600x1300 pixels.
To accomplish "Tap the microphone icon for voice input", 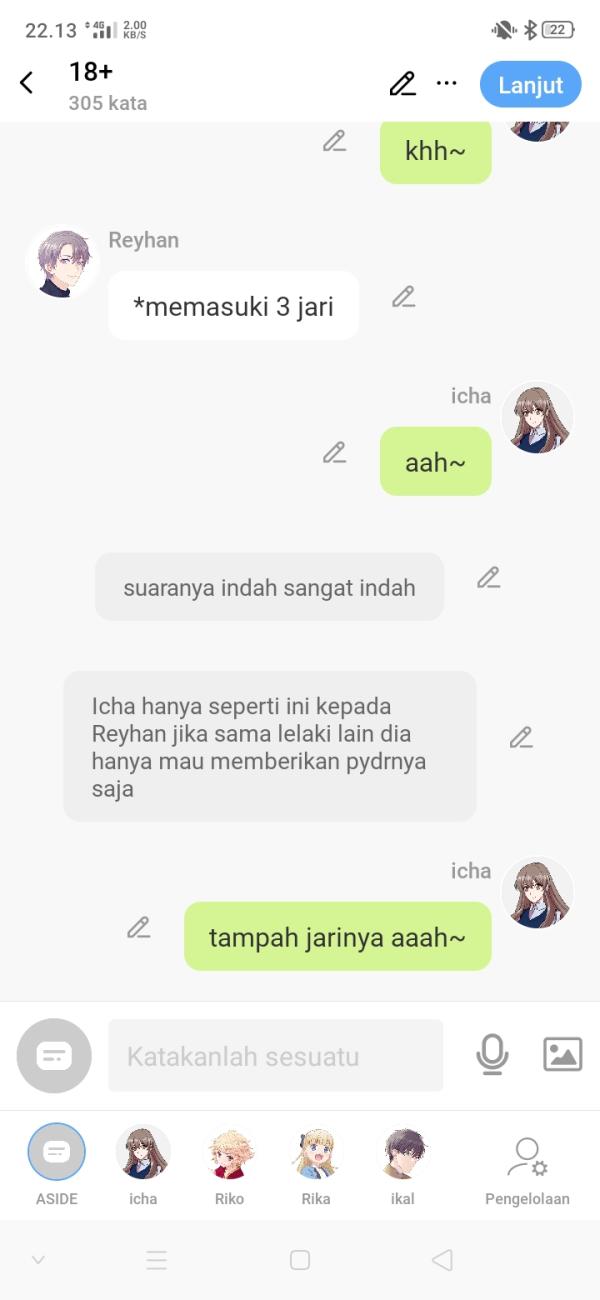I will point(492,1055).
